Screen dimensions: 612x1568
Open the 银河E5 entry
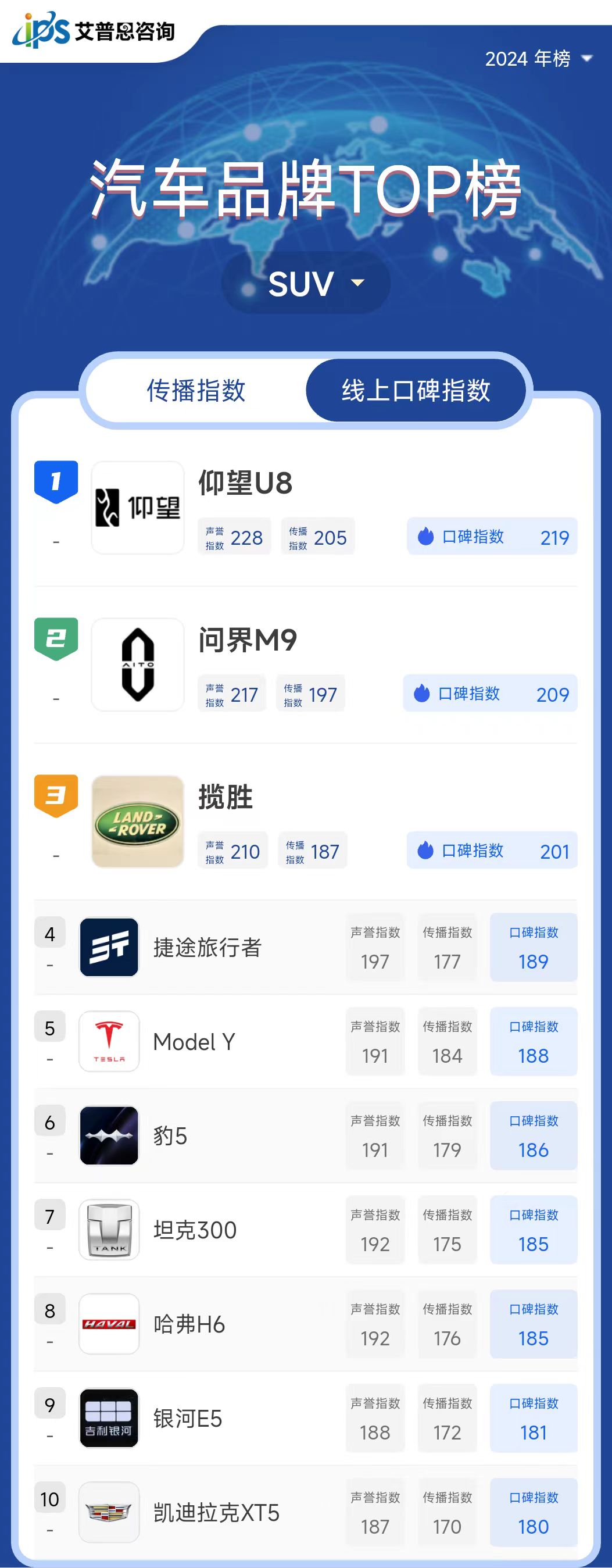coord(187,1418)
